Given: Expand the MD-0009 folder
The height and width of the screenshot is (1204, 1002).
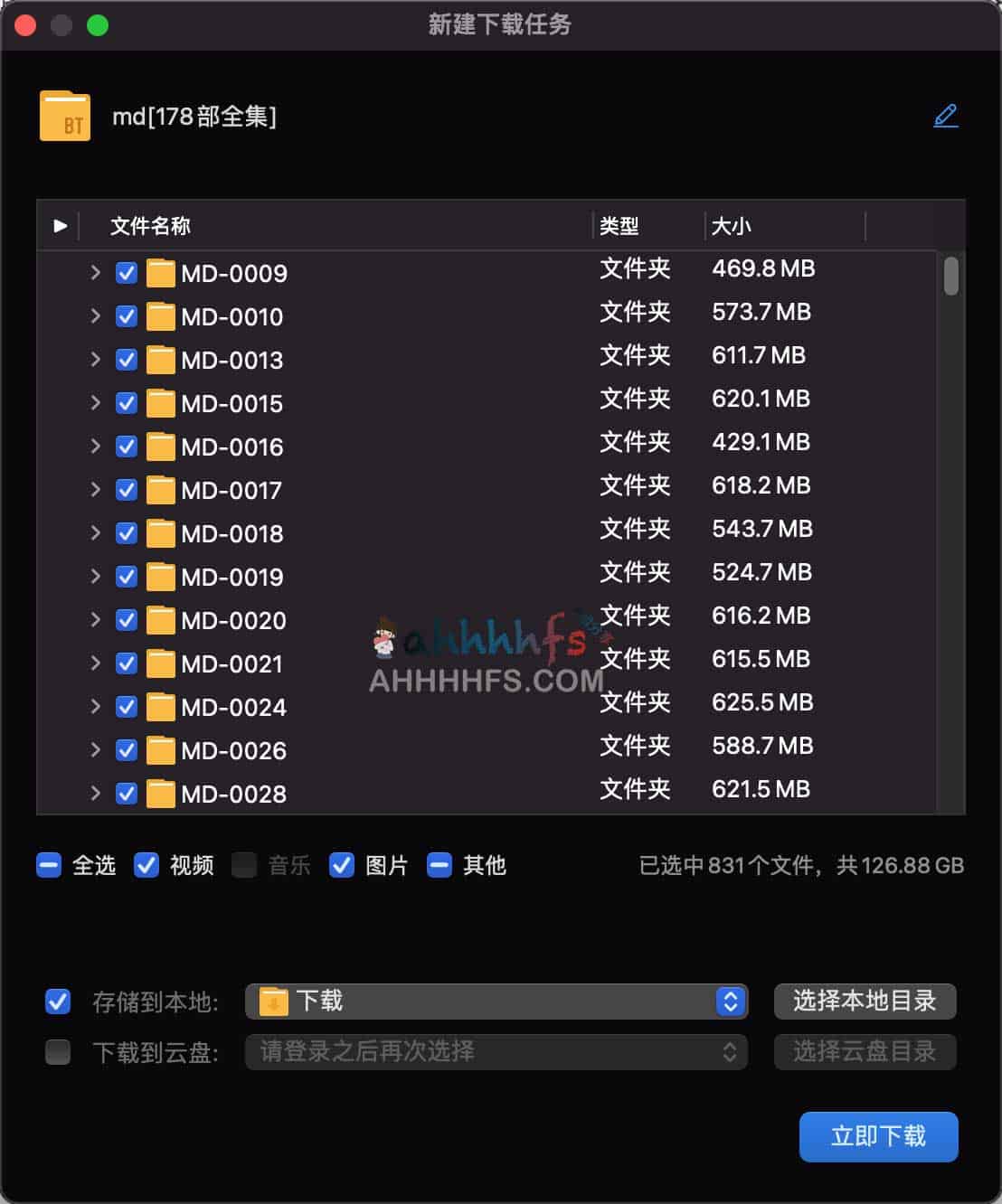Looking at the screenshot, I should pos(95,272).
